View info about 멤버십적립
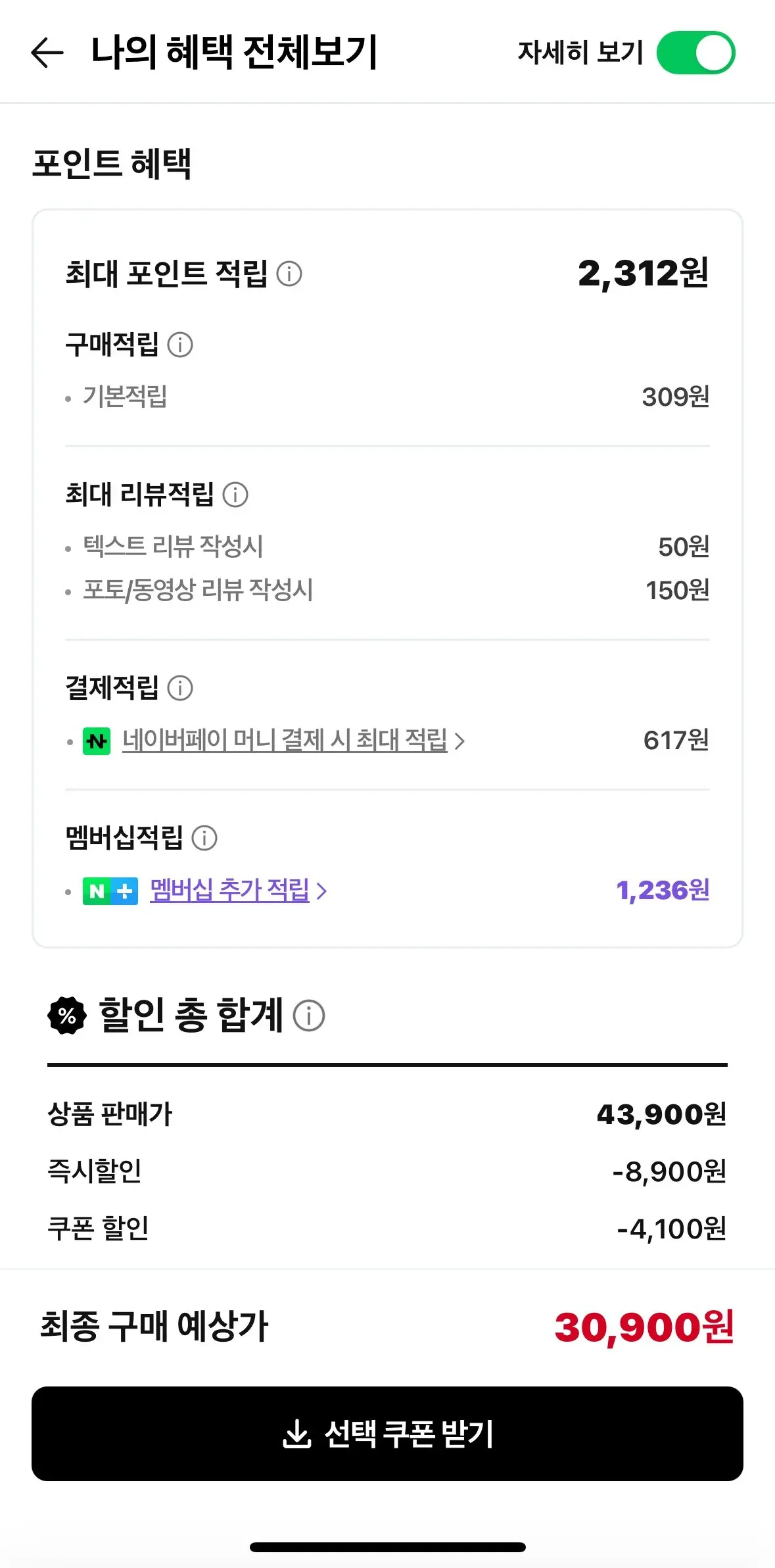 (x=204, y=838)
